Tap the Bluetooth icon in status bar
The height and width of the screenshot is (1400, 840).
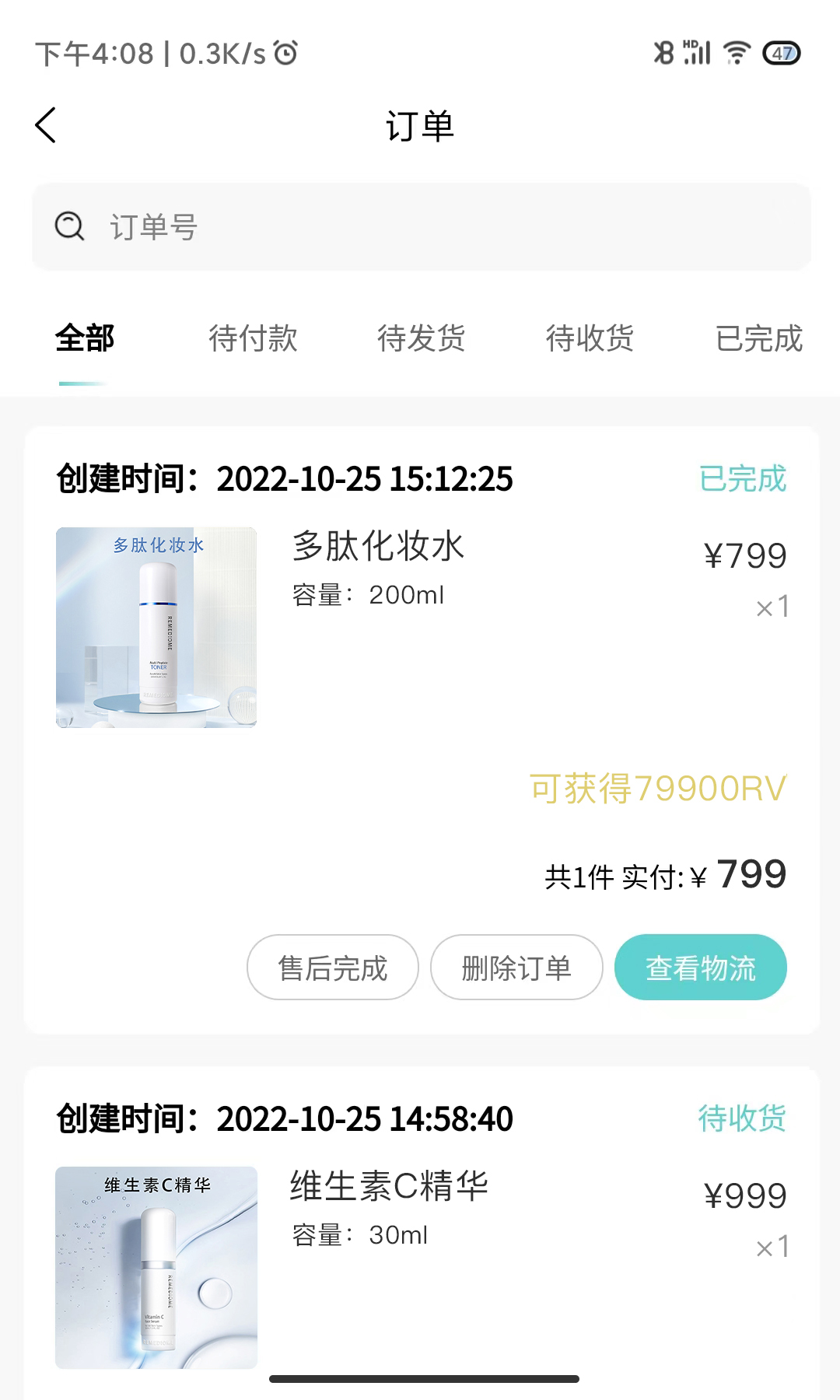click(x=663, y=53)
